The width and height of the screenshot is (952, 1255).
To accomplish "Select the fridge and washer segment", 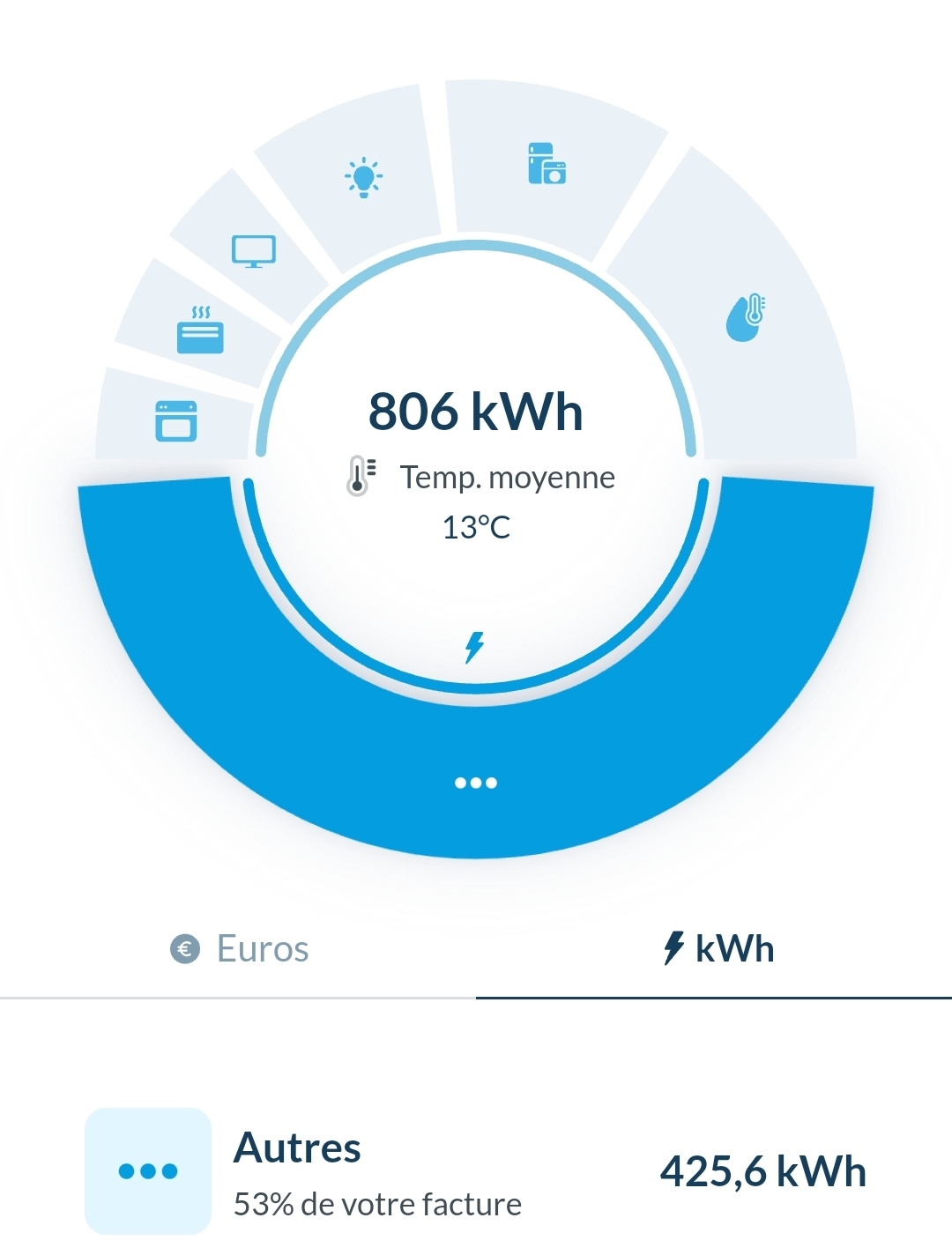I will point(547,164).
